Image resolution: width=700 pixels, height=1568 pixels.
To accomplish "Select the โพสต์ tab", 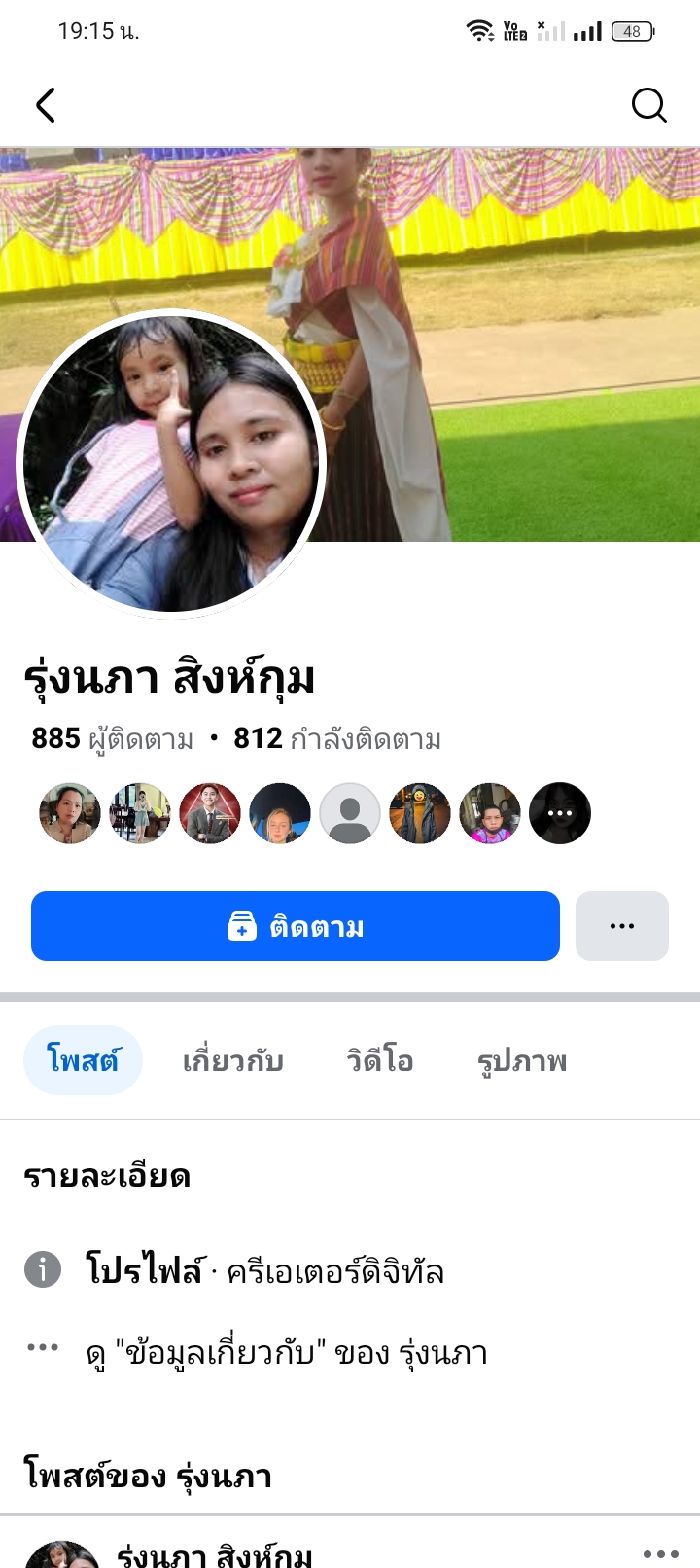I will point(83,1060).
